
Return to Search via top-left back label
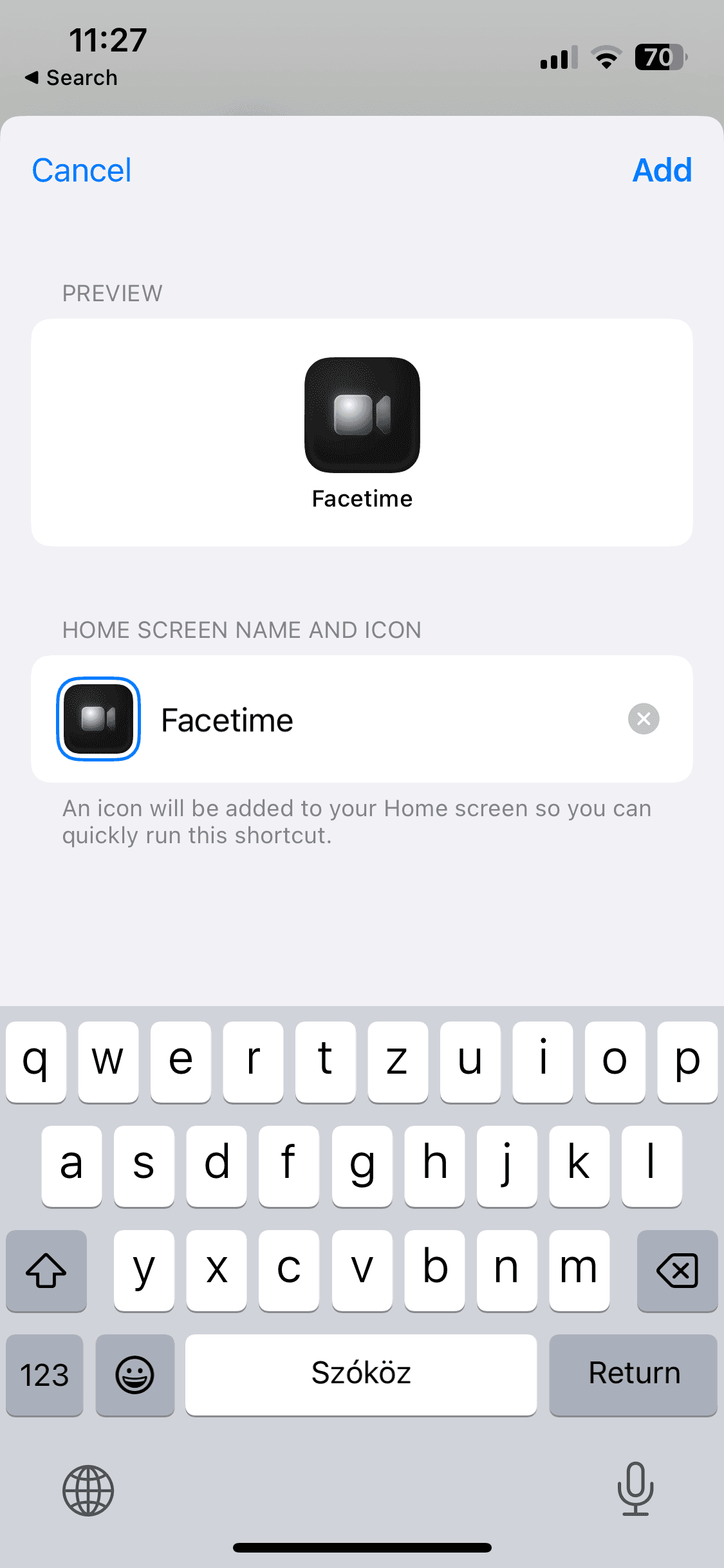(x=71, y=77)
